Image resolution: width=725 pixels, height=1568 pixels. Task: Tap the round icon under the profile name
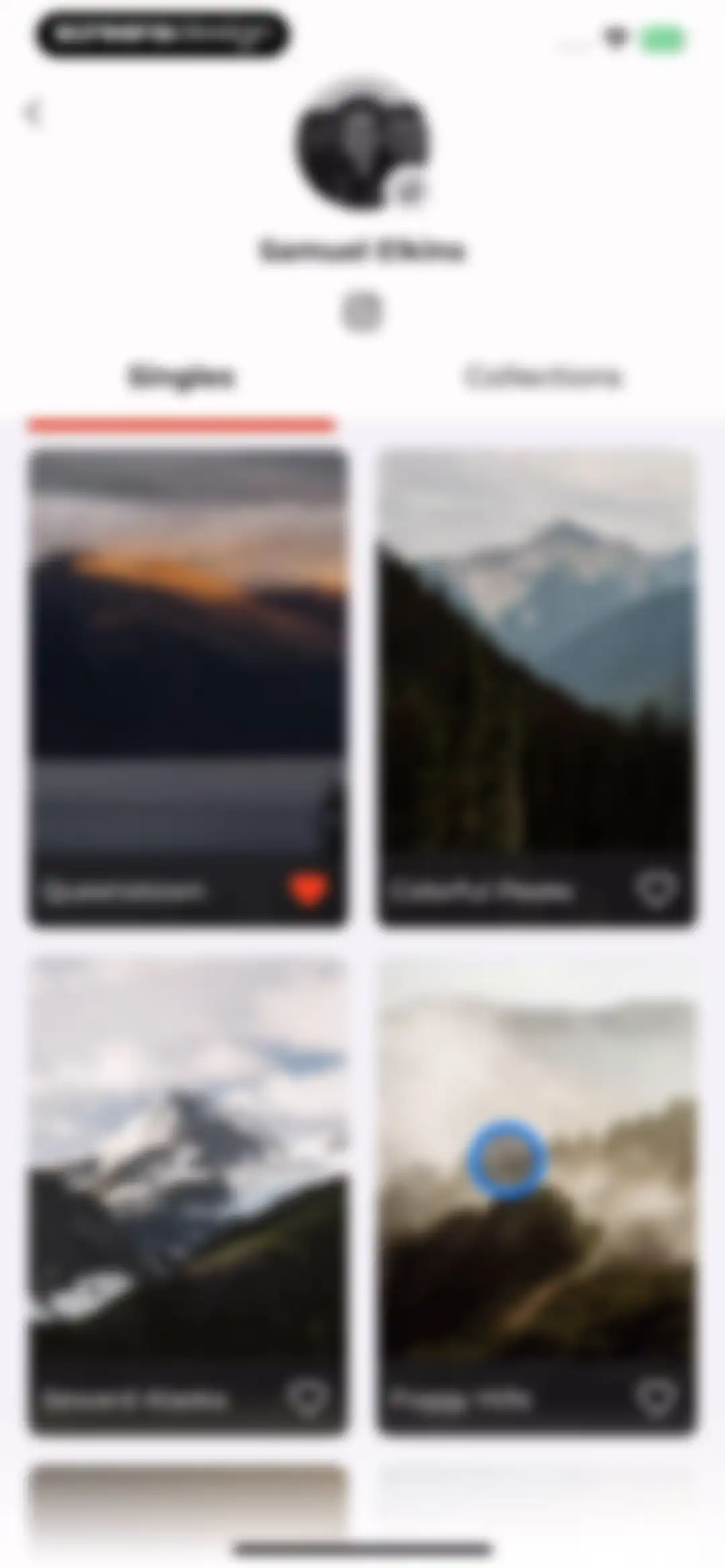(362, 311)
